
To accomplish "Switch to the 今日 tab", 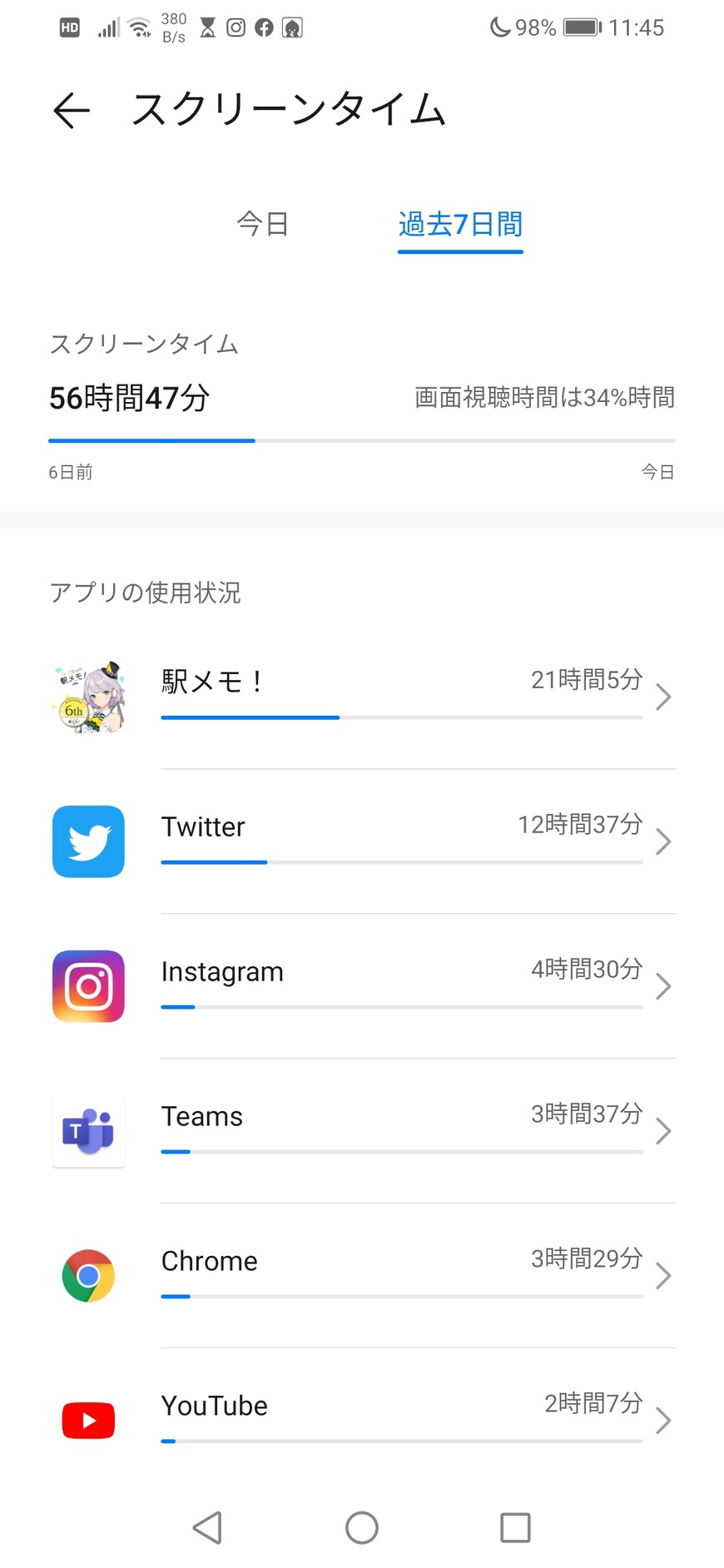I will point(263,224).
